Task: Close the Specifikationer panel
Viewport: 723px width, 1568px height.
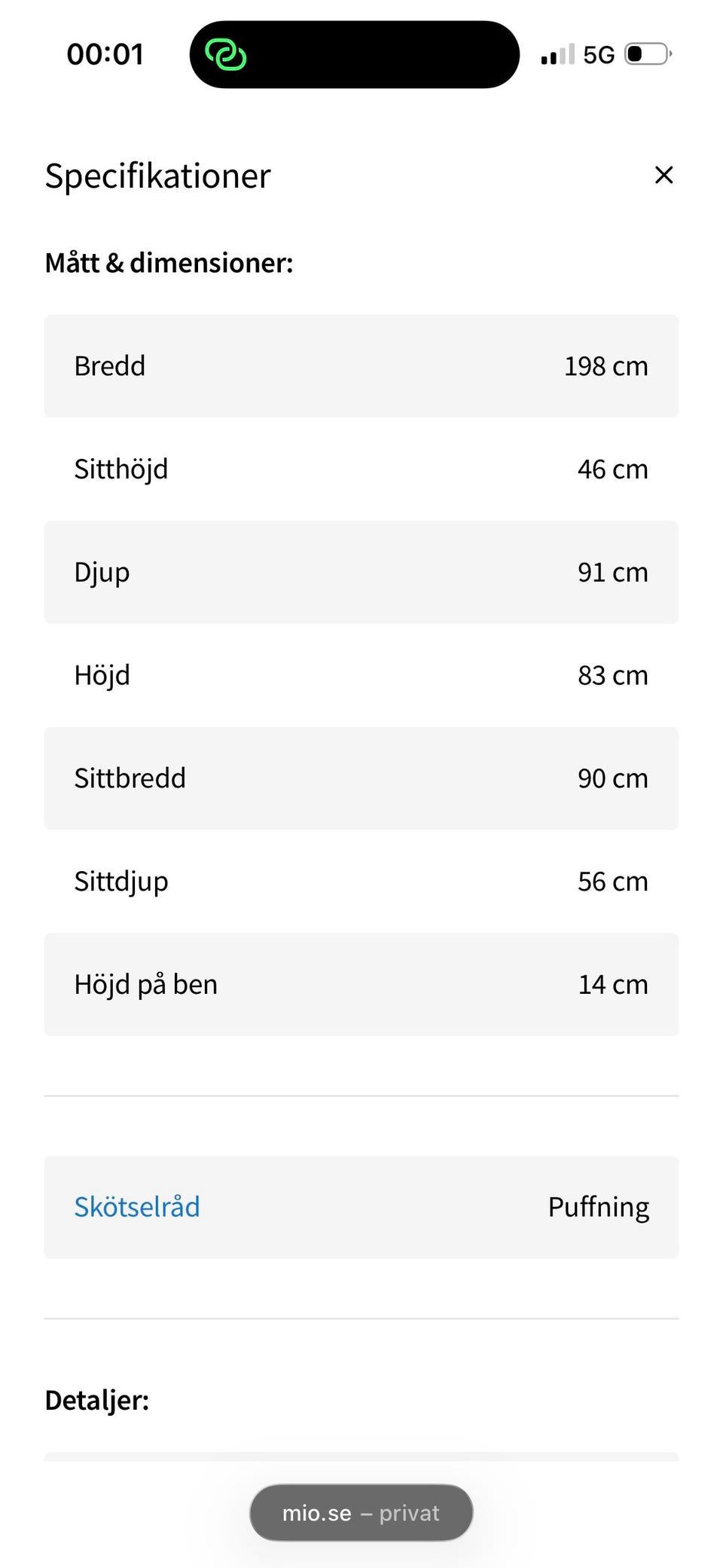Action: (664, 175)
